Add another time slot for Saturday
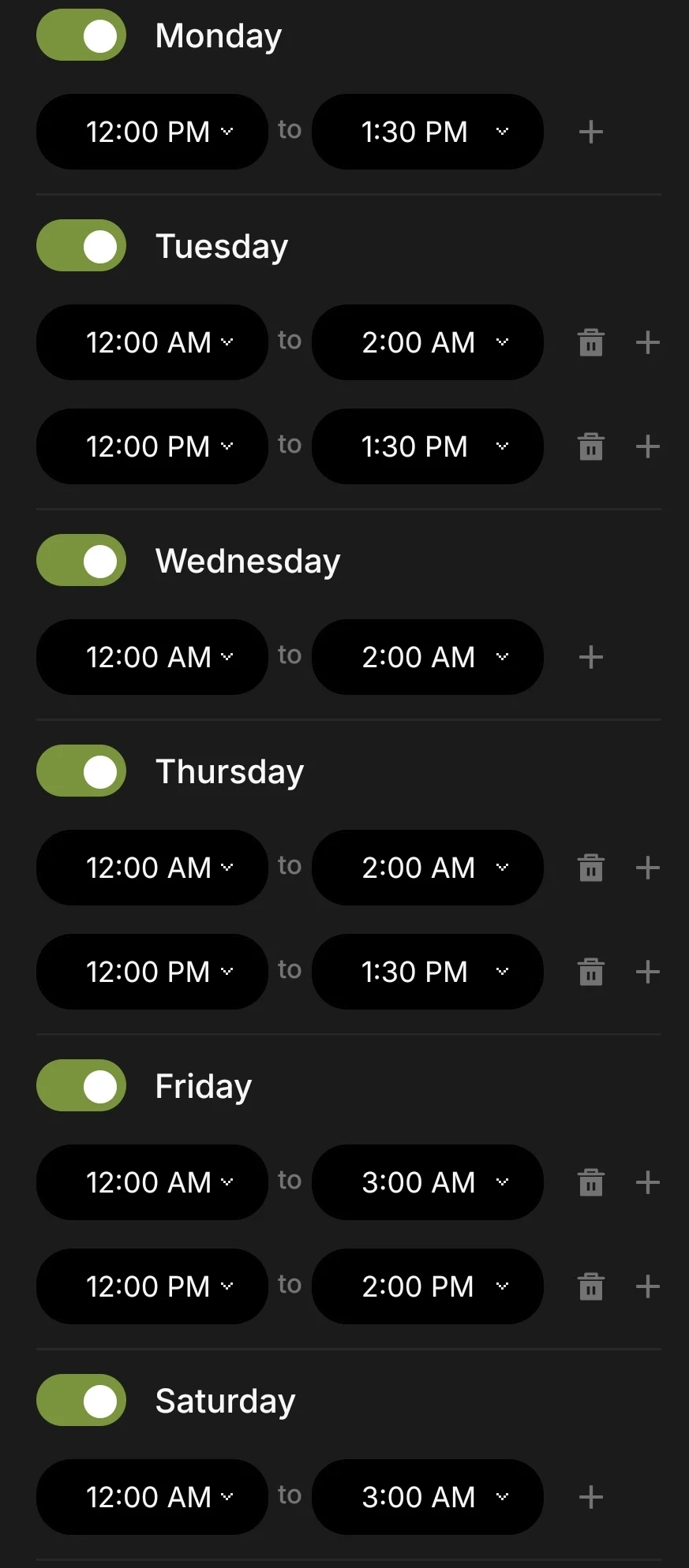 pyautogui.click(x=590, y=1497)
